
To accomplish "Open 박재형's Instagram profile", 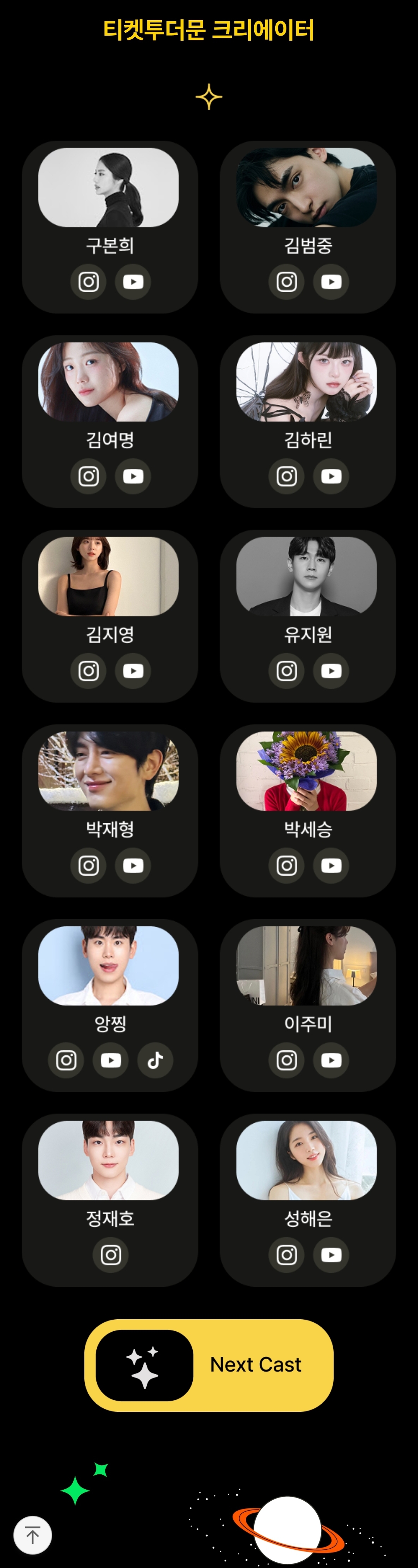I will [x=88, y=865].
